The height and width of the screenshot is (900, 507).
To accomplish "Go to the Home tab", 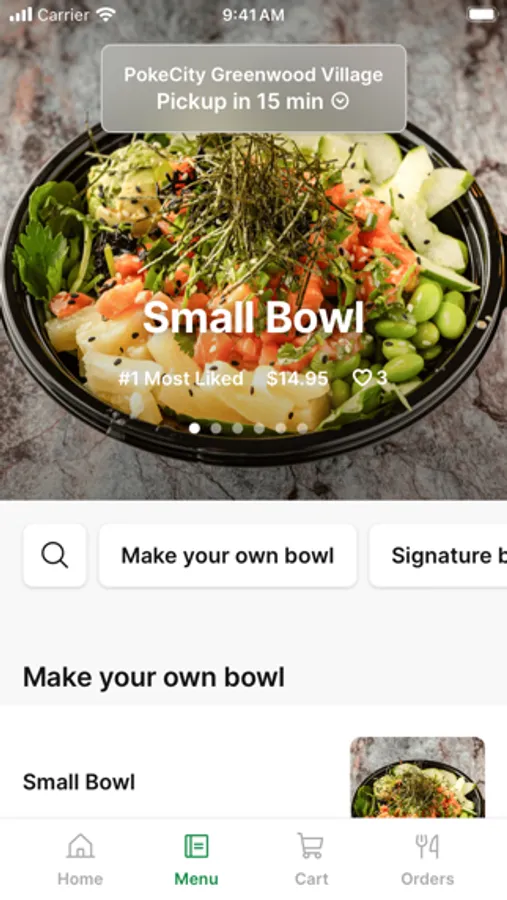I will coord(80,860).
